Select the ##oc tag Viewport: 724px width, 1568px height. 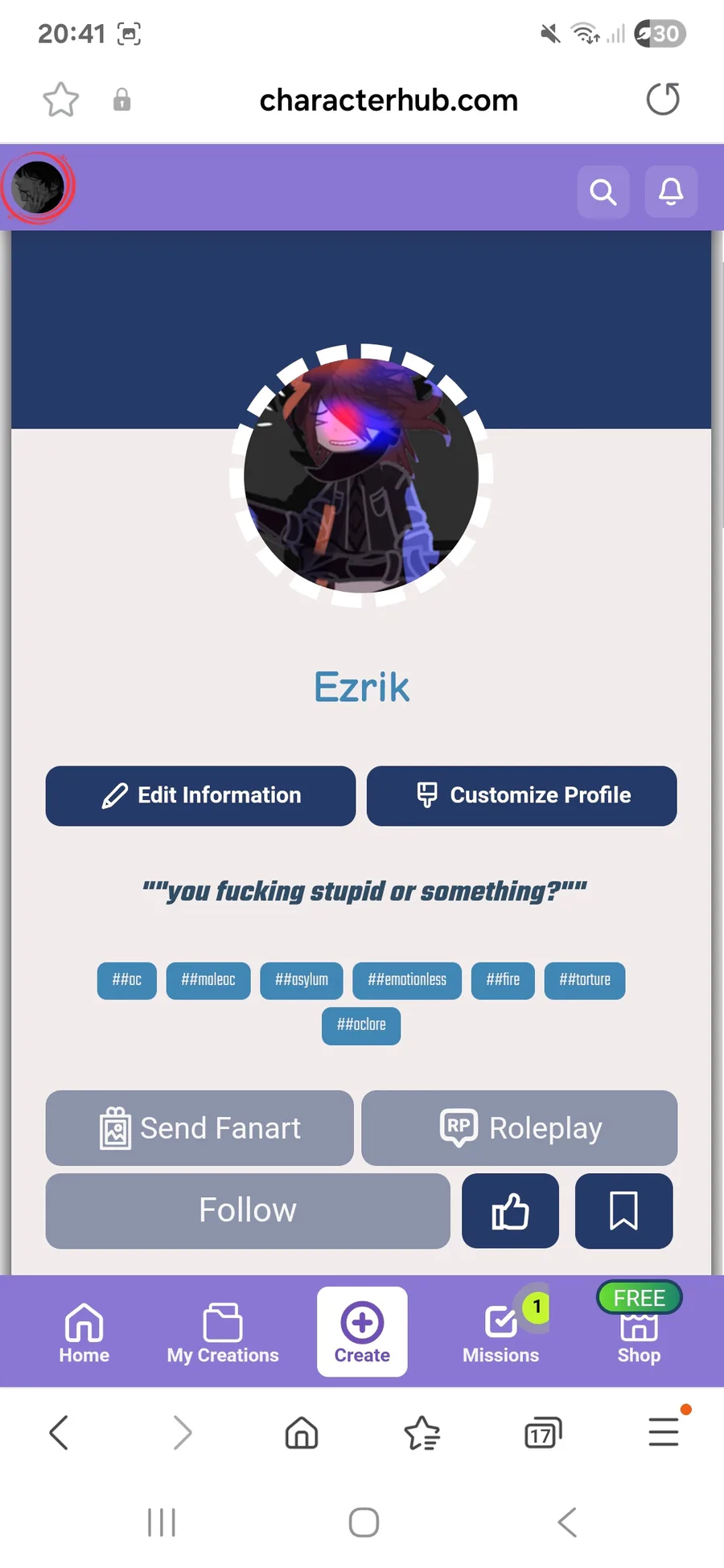point(127,980)
